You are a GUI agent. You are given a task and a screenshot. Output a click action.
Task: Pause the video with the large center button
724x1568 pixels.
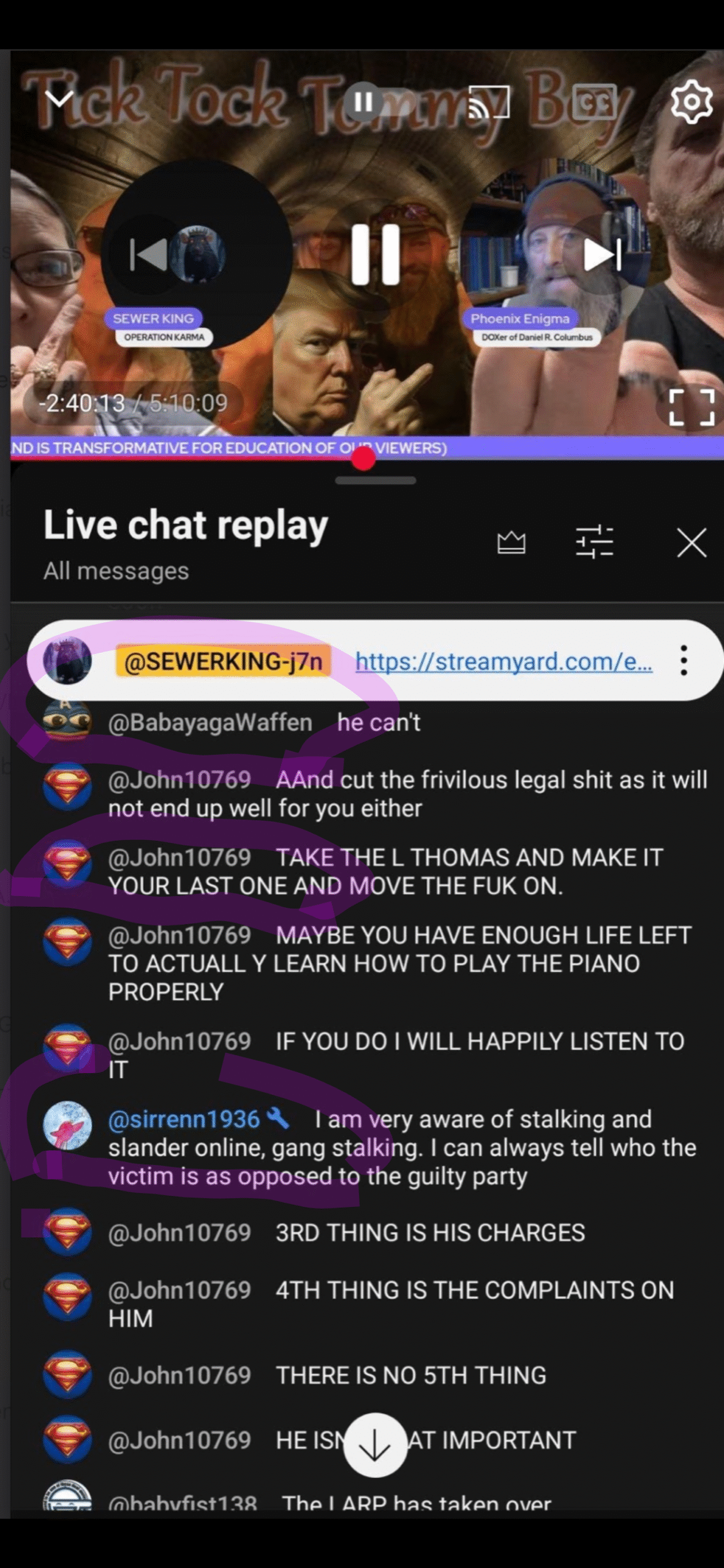pyautogui.click(x=375, y=254)
